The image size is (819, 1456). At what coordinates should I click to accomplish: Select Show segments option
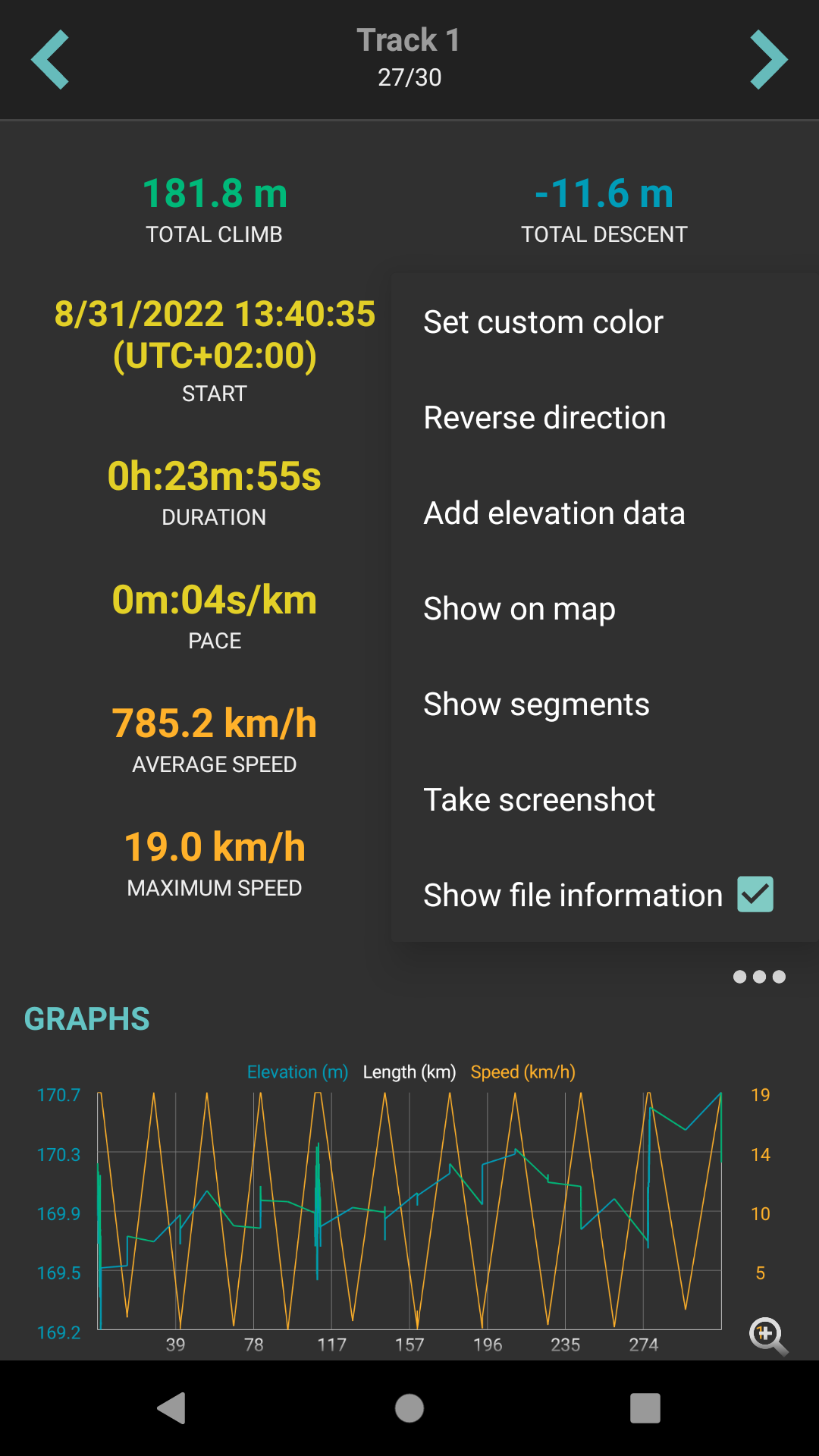point(536,704)
